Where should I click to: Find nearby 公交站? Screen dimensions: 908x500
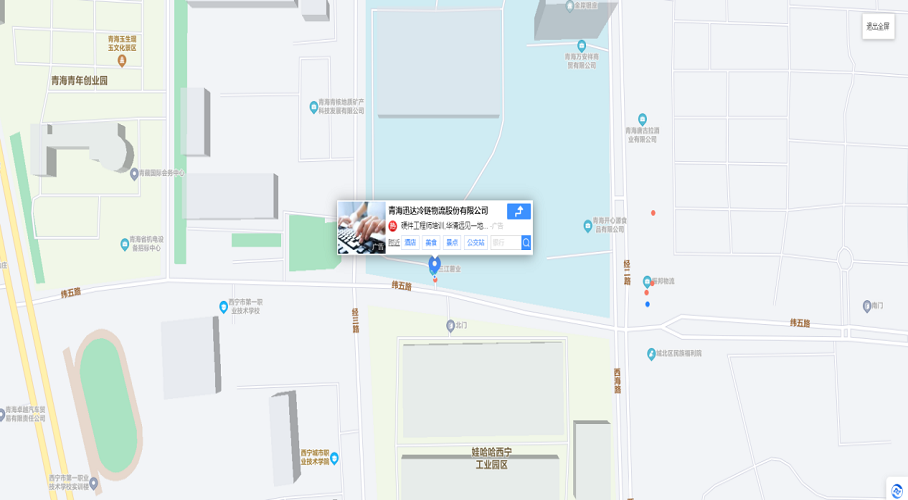[x=476, y=242]
